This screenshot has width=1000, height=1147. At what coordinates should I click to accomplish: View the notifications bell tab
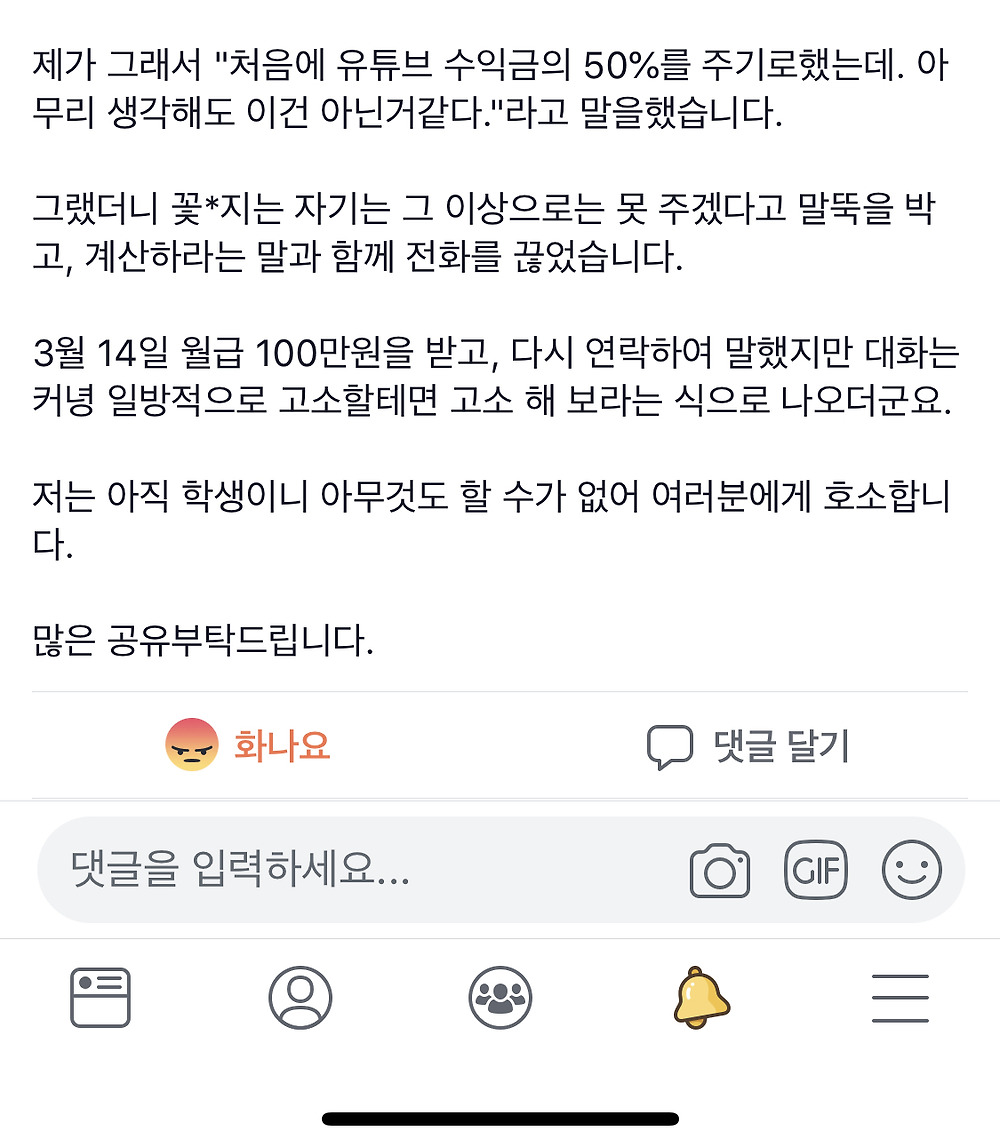(x=701, y=997)
